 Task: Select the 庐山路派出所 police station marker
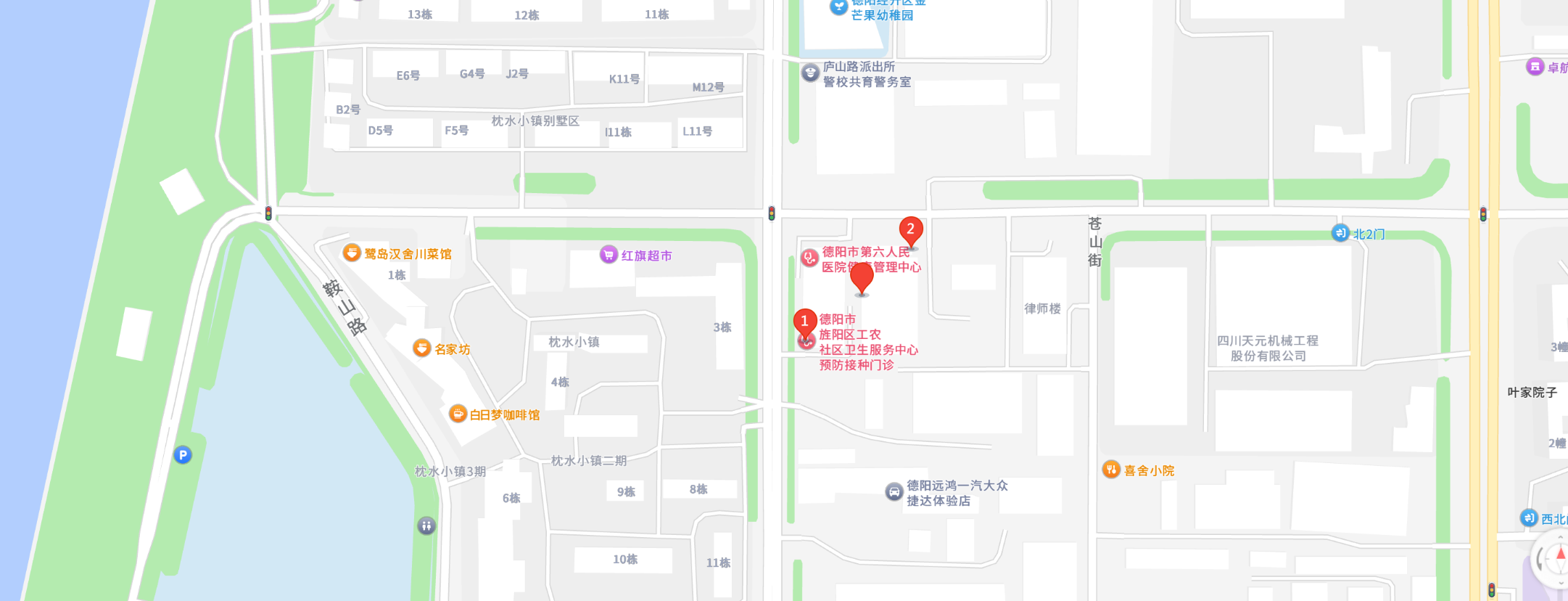[x=810, y=73]
